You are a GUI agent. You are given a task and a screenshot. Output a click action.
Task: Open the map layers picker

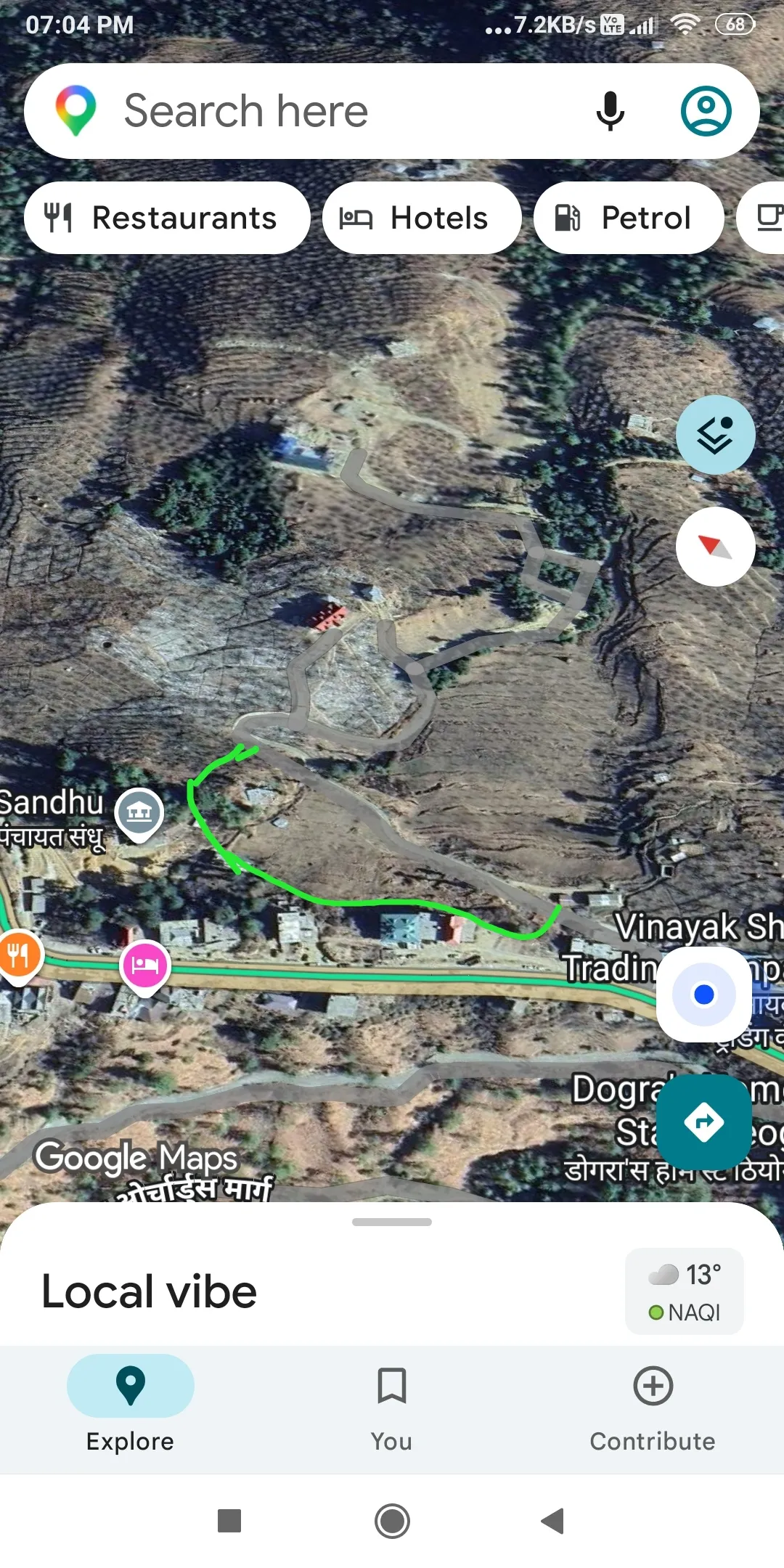click(x=715, y=434)
